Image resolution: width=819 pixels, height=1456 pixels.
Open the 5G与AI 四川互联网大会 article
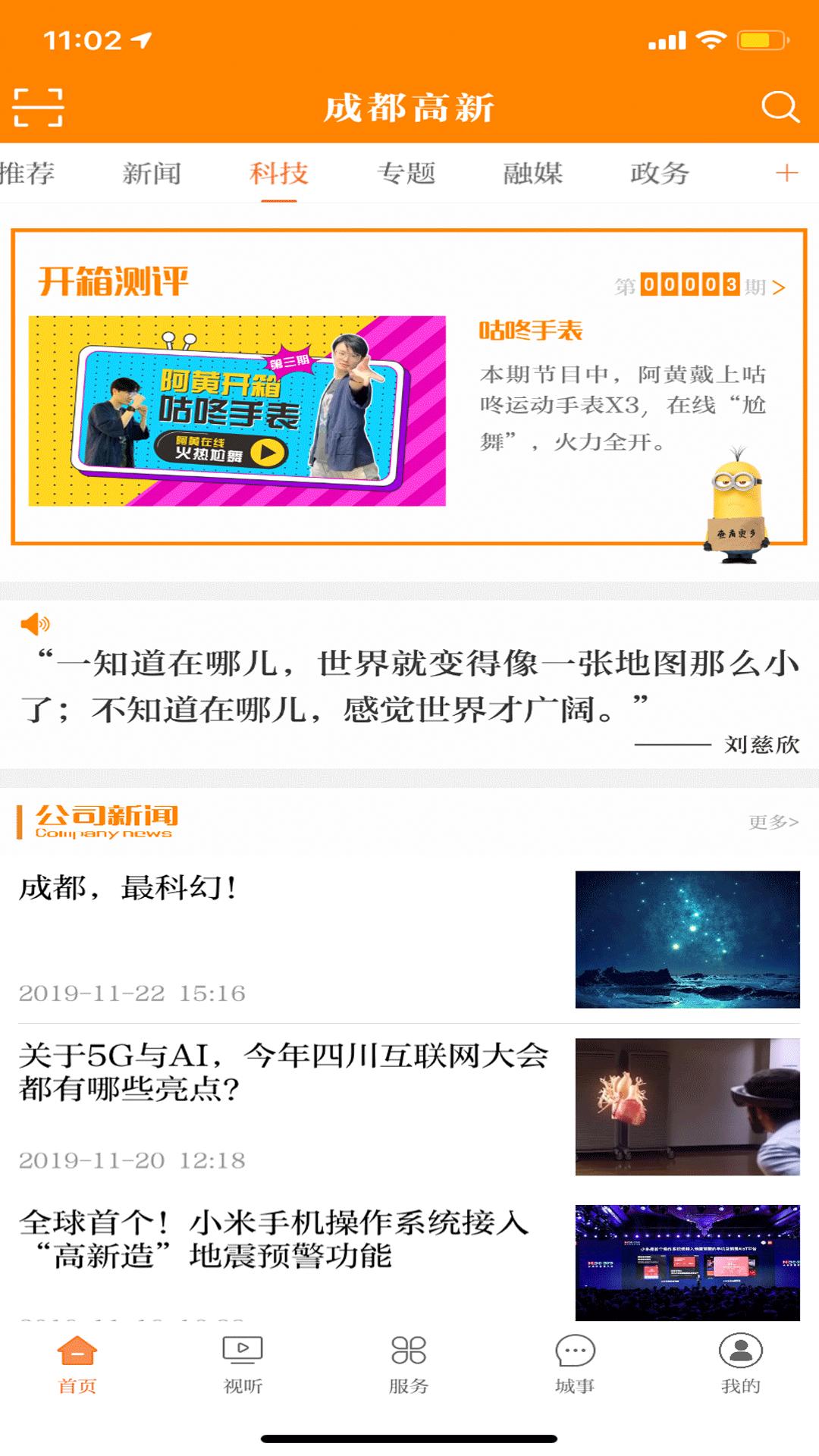tap(283, 1072)
